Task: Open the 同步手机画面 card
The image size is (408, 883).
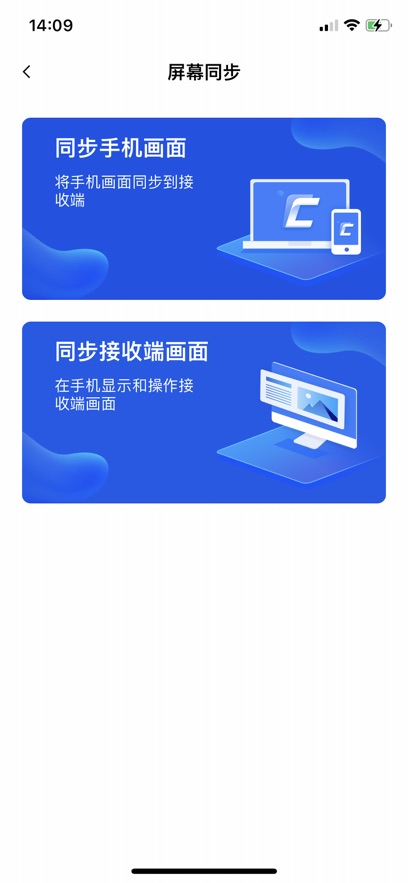Action: (204, 208)
